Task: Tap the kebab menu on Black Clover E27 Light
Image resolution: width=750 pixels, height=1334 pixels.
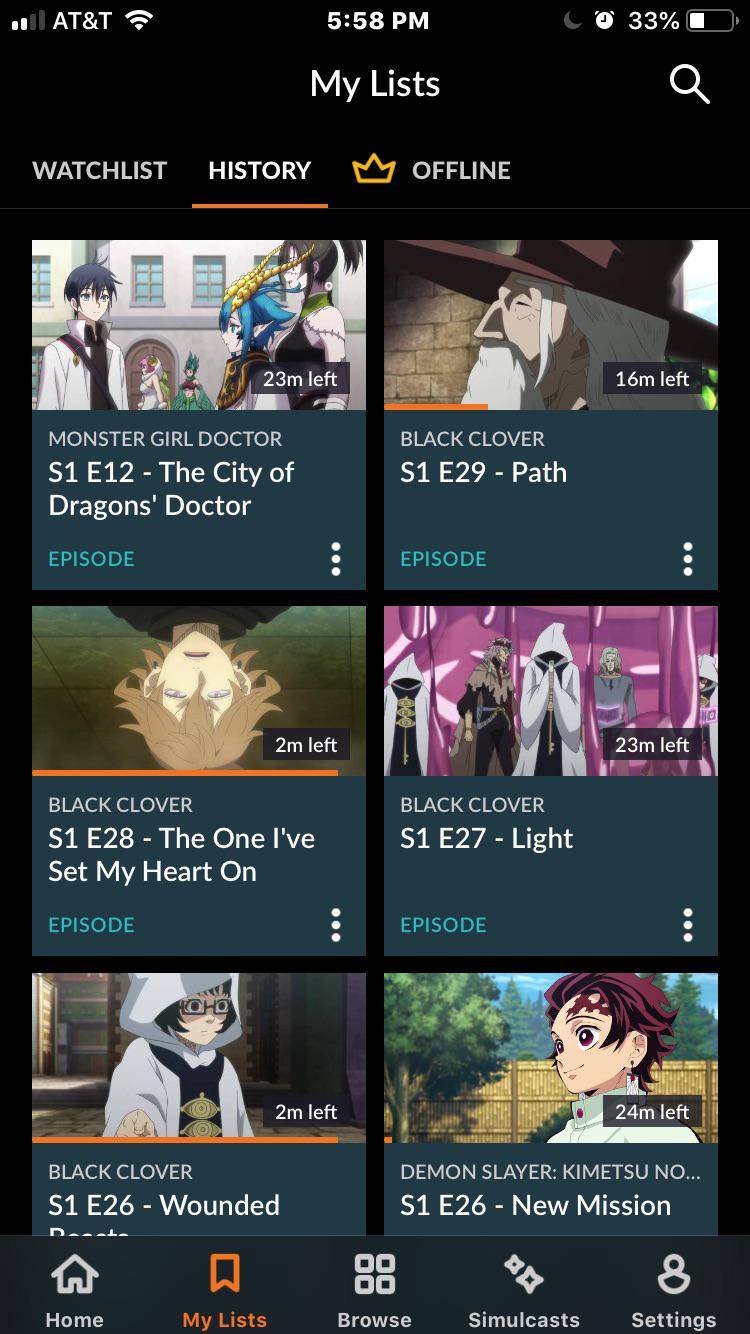Action: [x=688, y=924]
